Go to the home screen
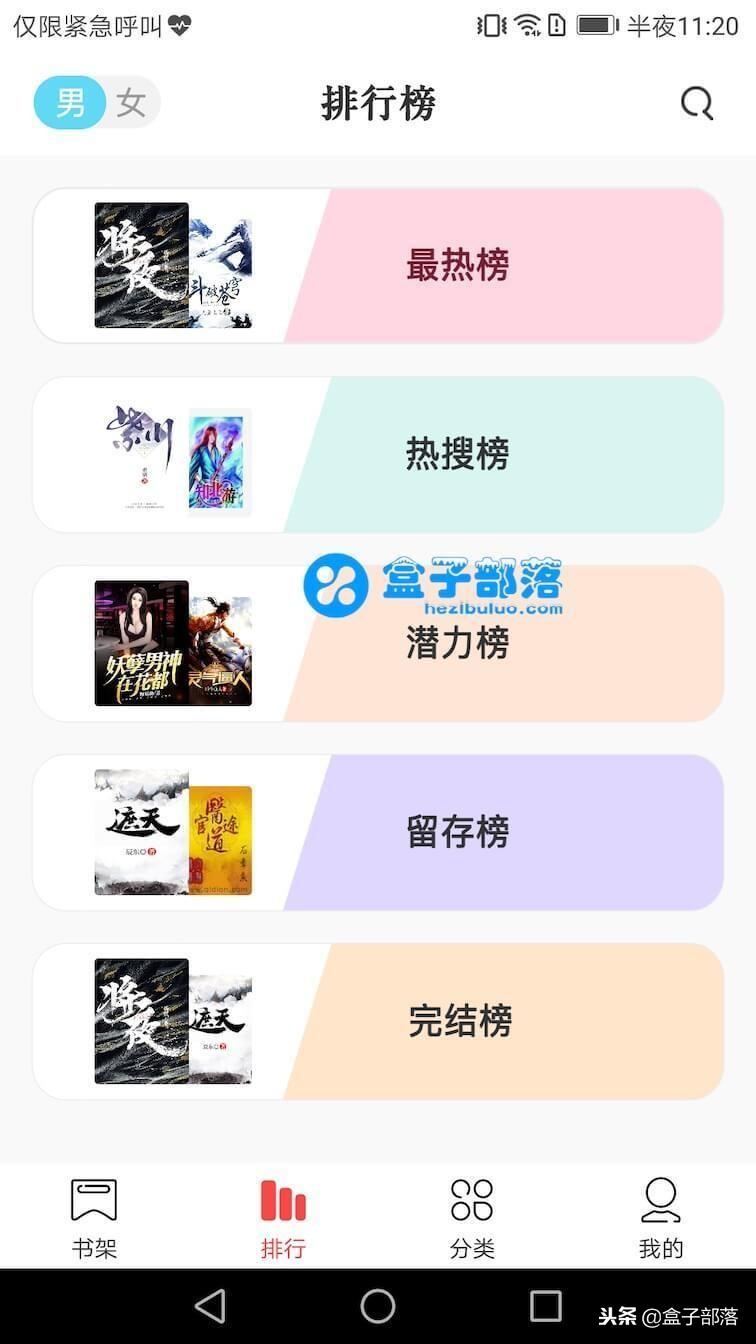 click(378, 1306)
